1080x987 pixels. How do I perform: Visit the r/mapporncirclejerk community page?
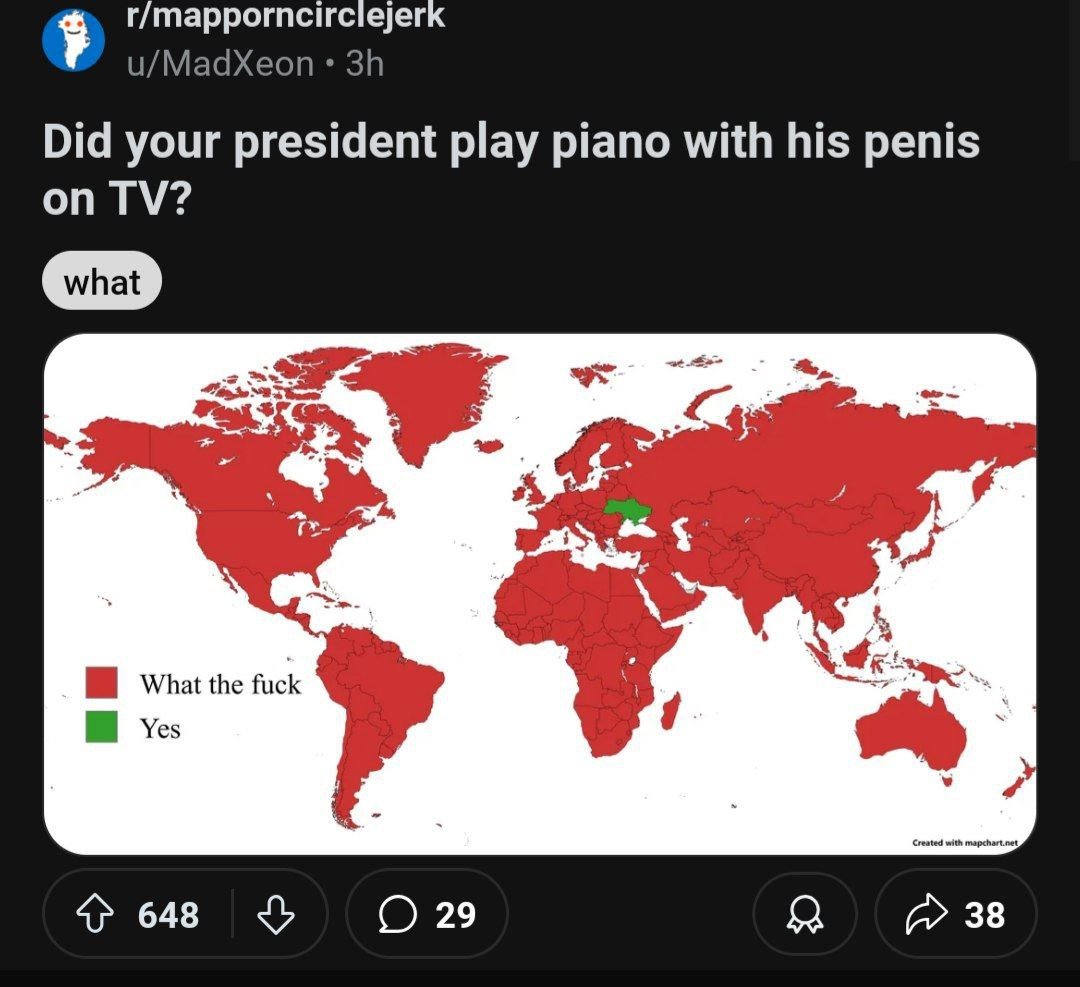coord(285,17)
